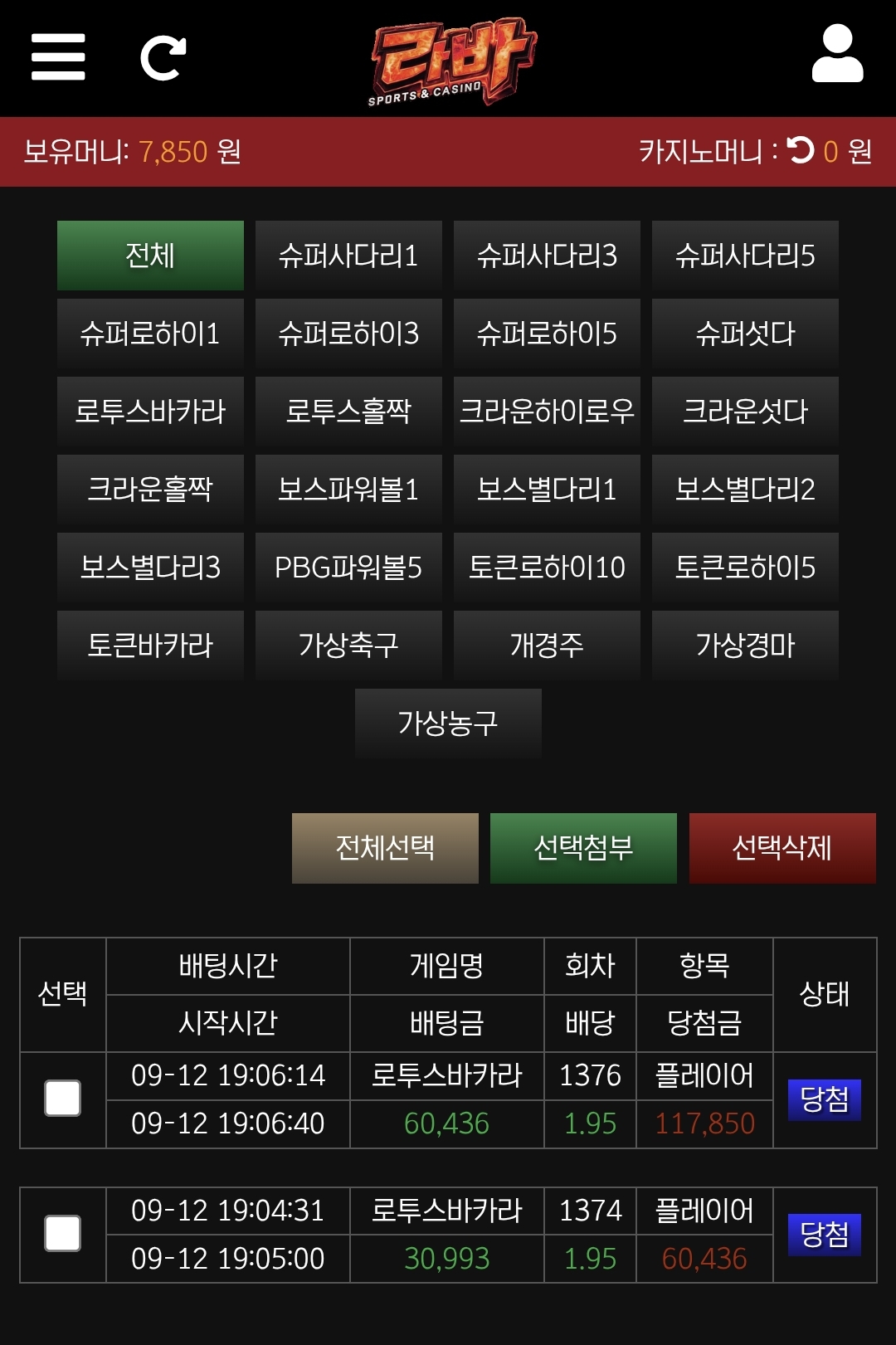
Task: Check the box for round 1374
Action: (x=63, y=1234)
